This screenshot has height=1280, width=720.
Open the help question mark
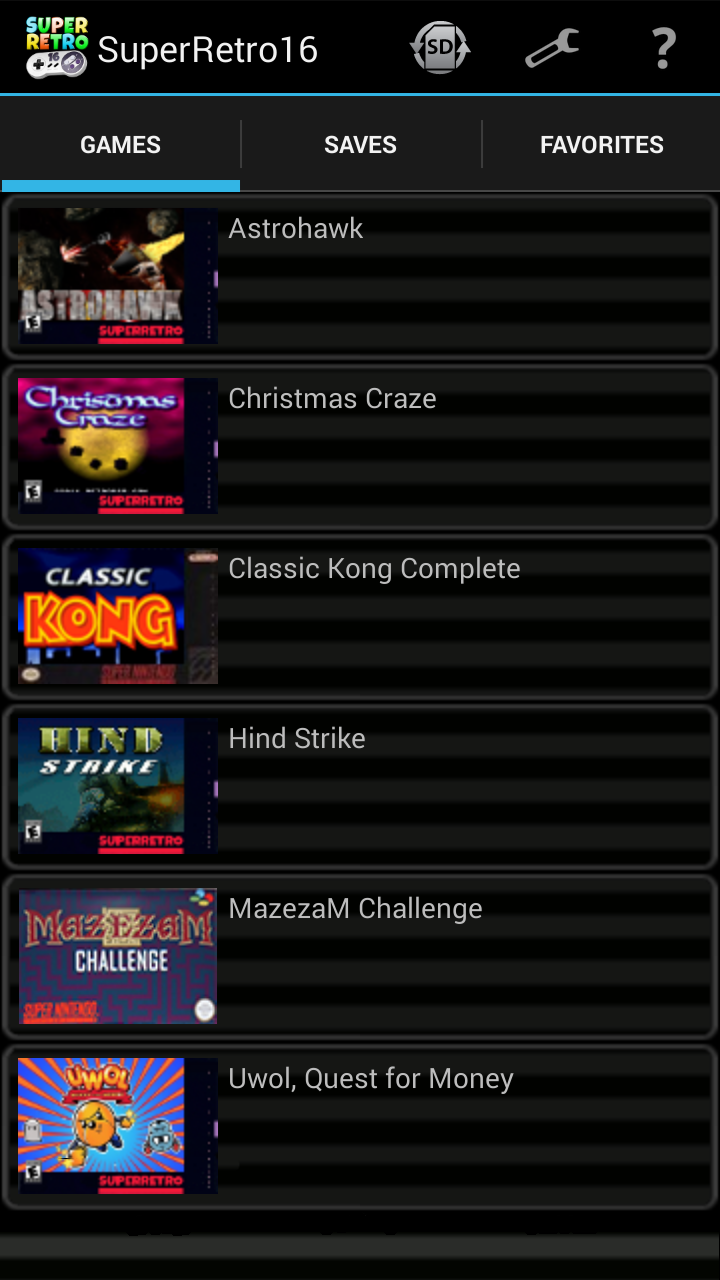[663, 48]
